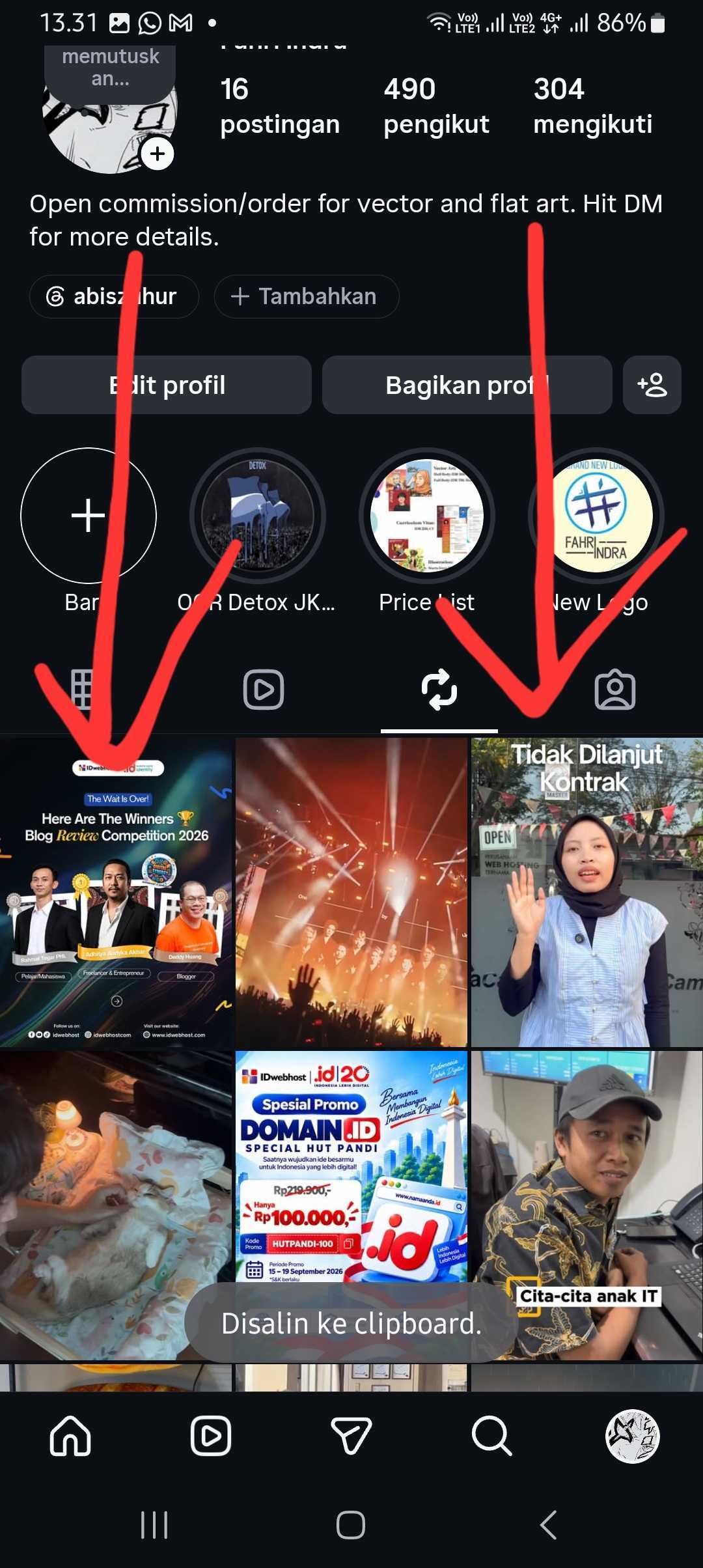
Task: Tap the Tambahkan chip
Action: coord(307,296)
